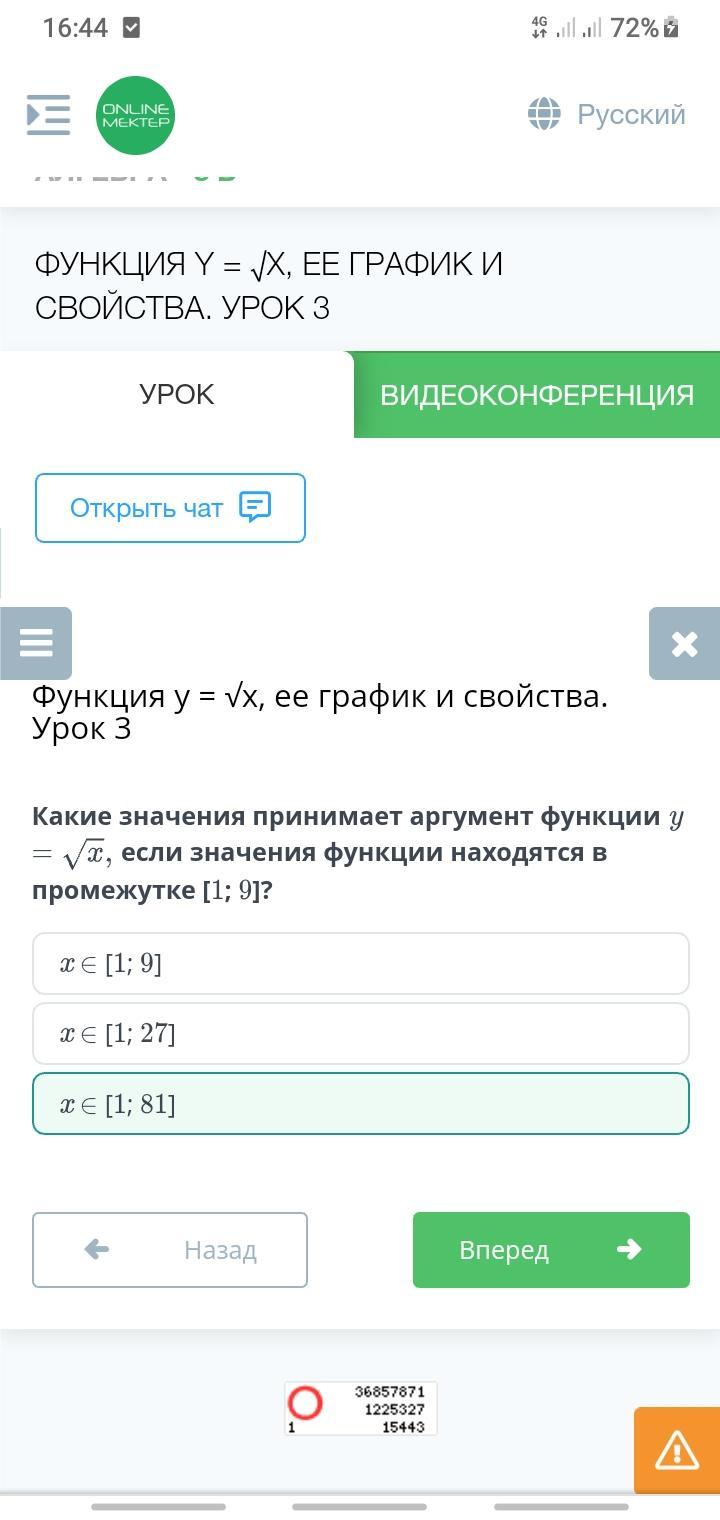720x1520 pixels.
Task: Switch to the УРОК tab
Action: [177, 394]
